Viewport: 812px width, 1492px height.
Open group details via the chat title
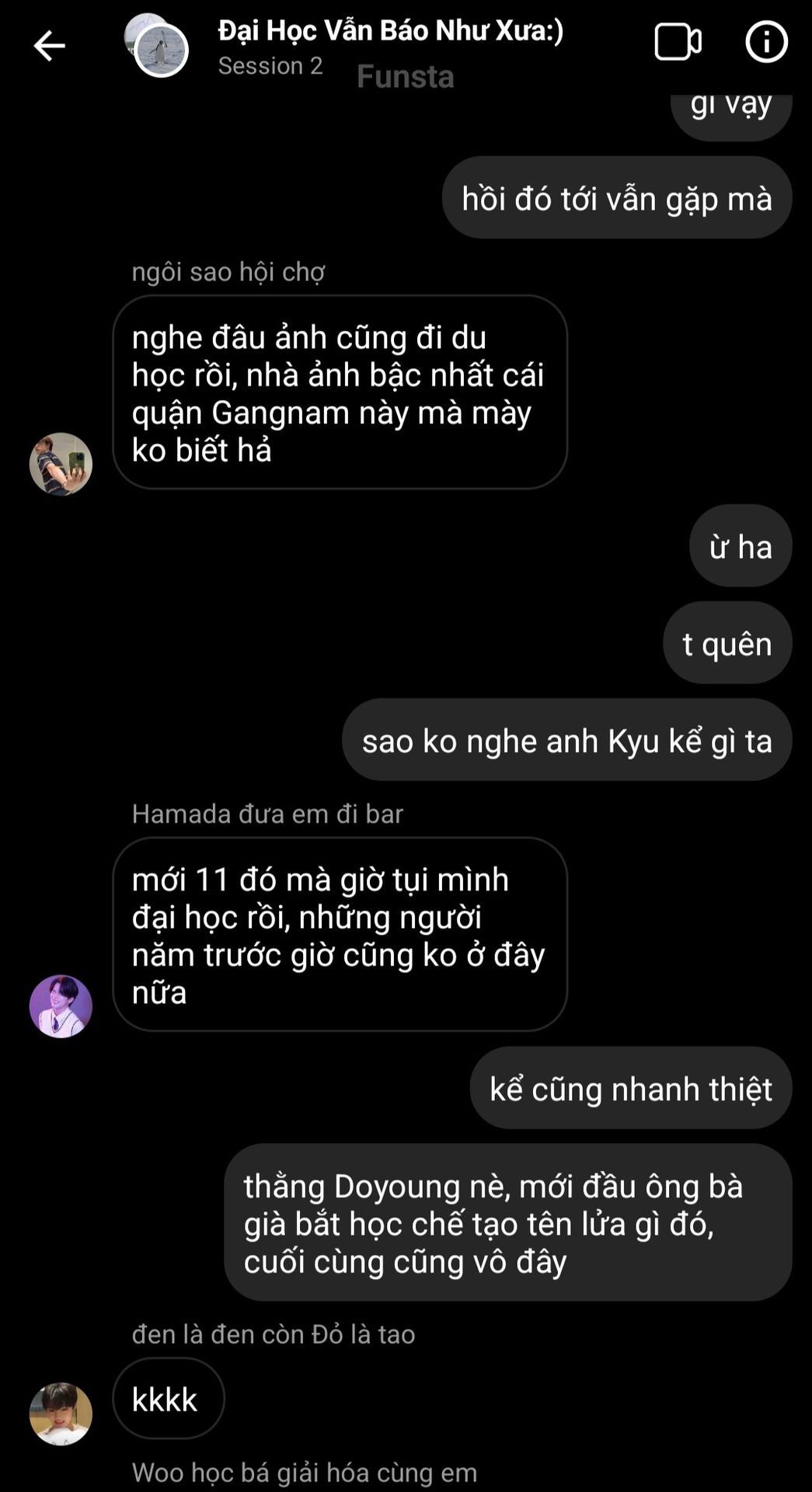[x=390, y=31]
